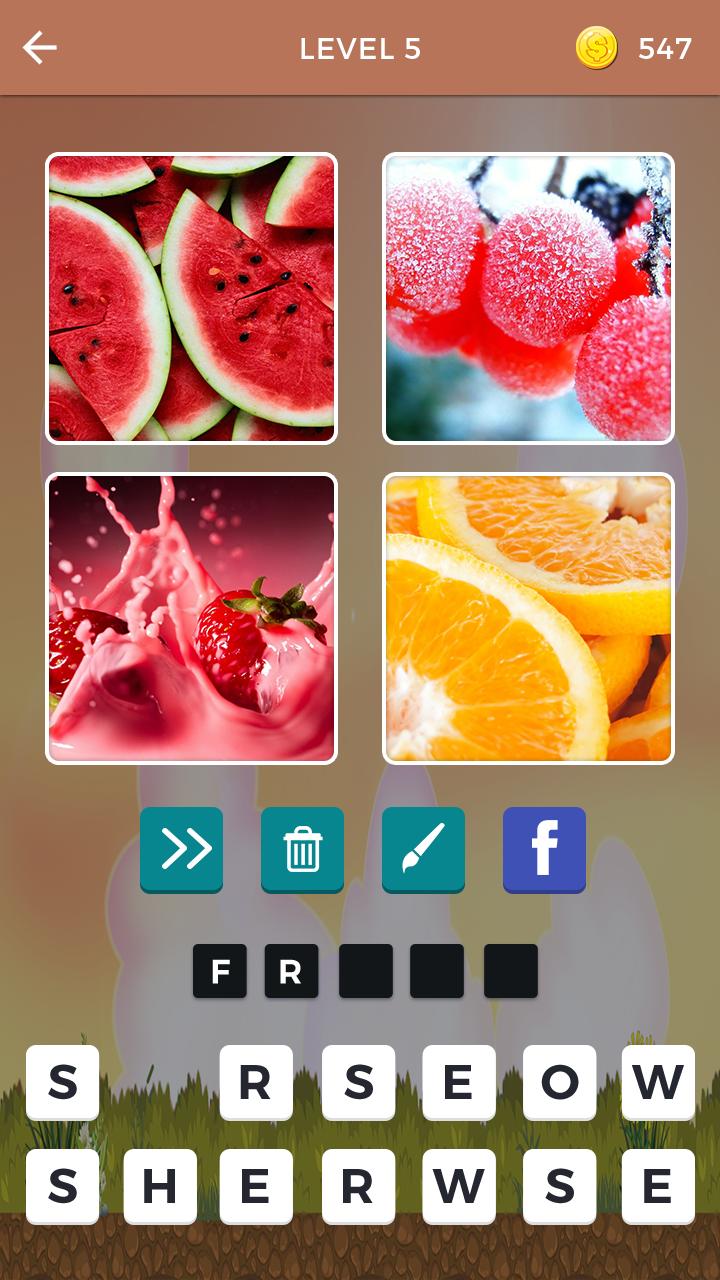Skip this level with the double-arrow button

(181, 849)
